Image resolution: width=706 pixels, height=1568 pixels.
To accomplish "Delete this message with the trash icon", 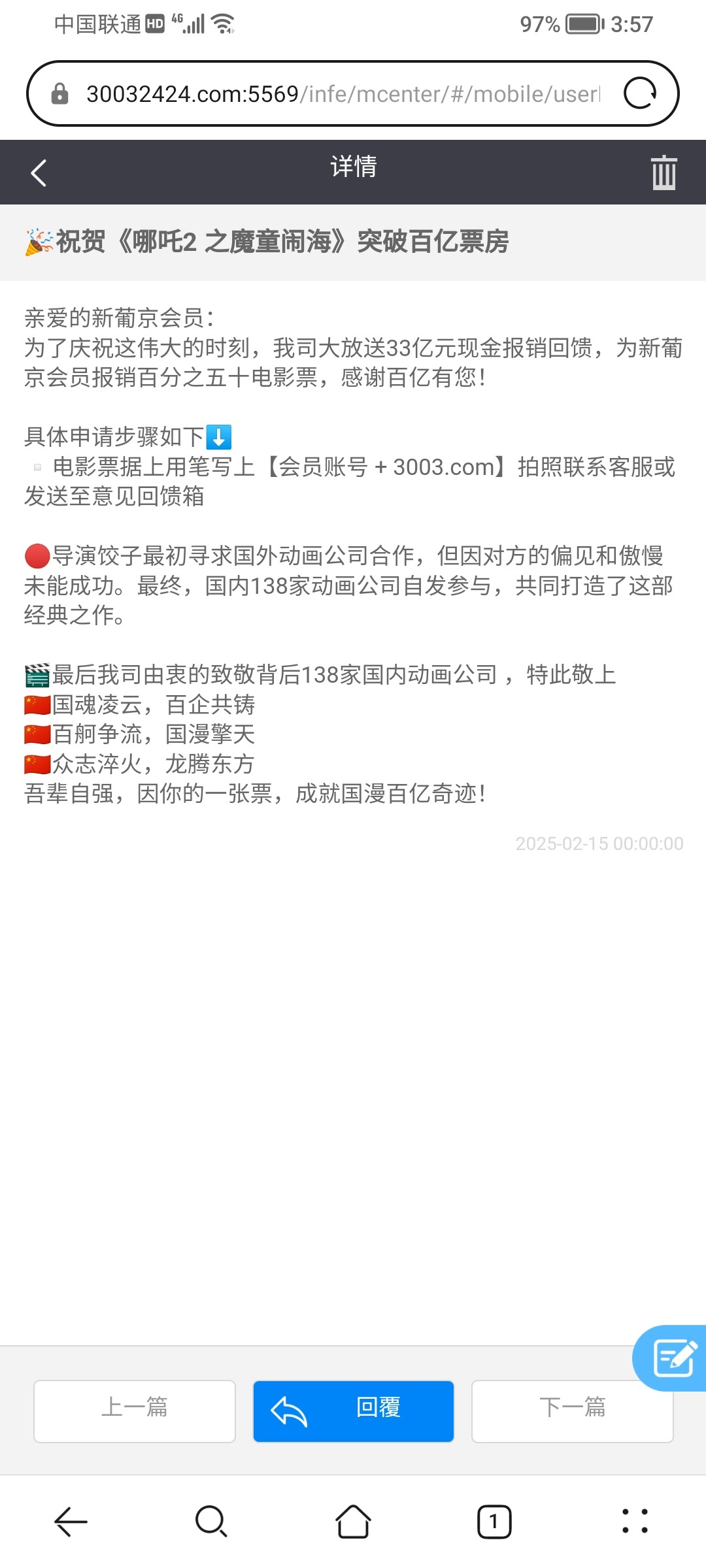I will click(664, 173).
